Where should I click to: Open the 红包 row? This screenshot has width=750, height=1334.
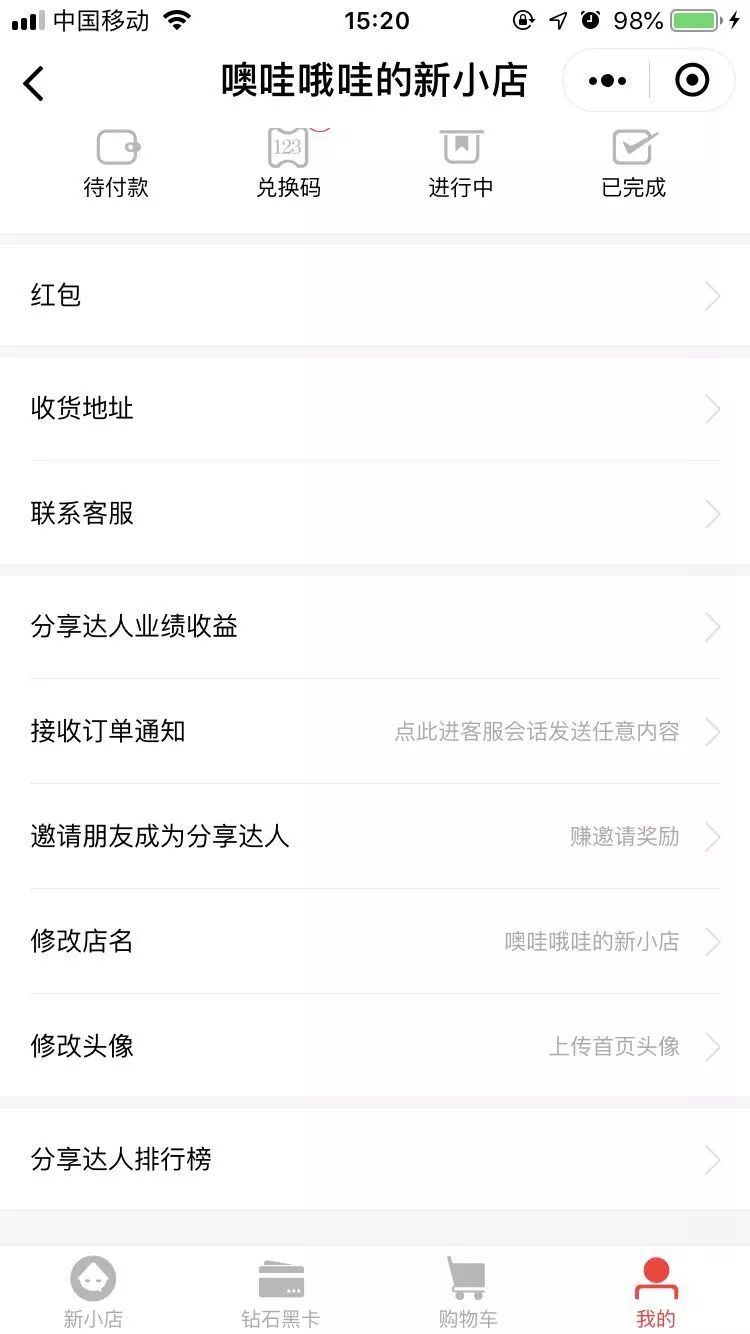tap(375, 295)
